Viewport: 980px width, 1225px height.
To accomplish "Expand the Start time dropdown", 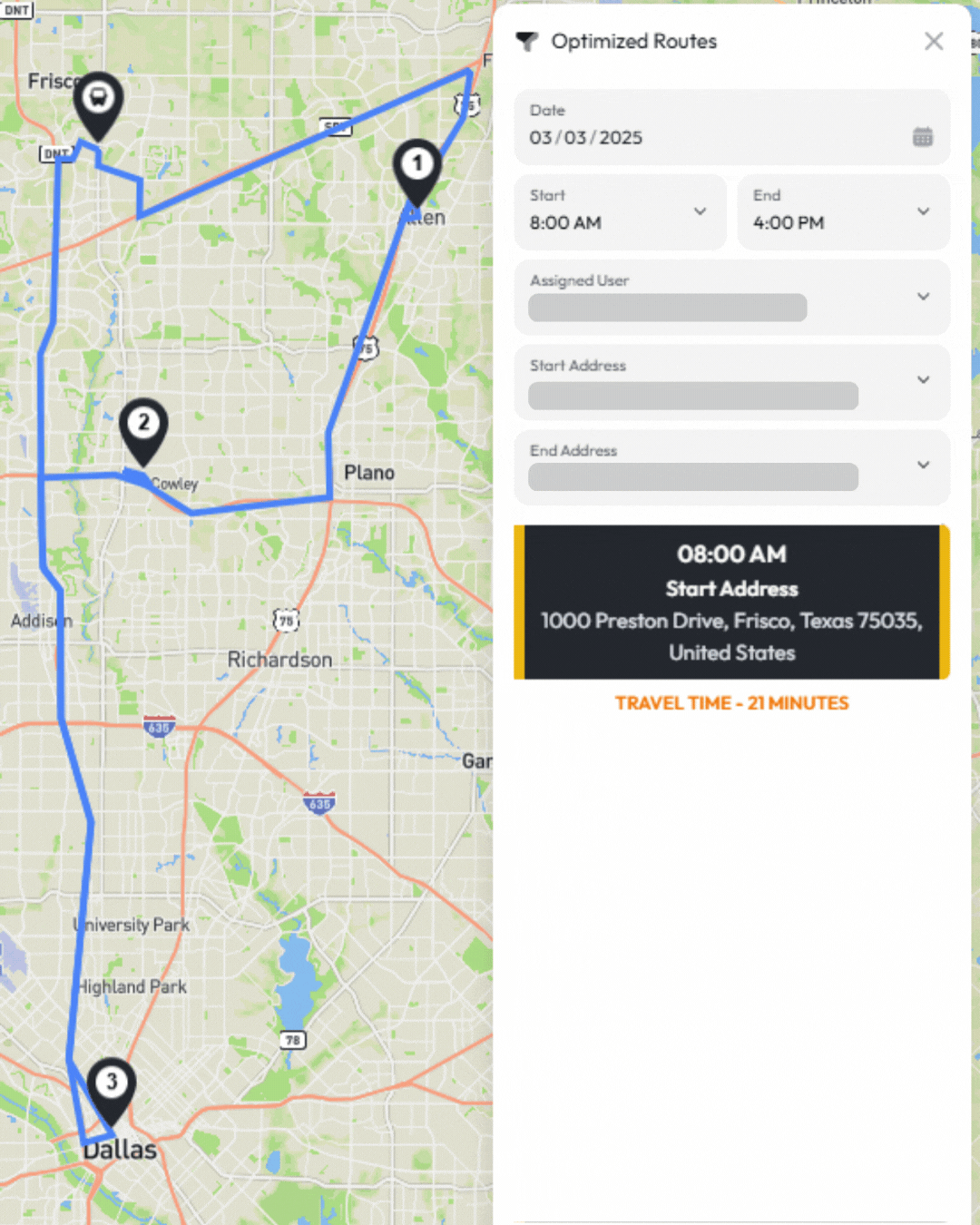I will [700, 211].
